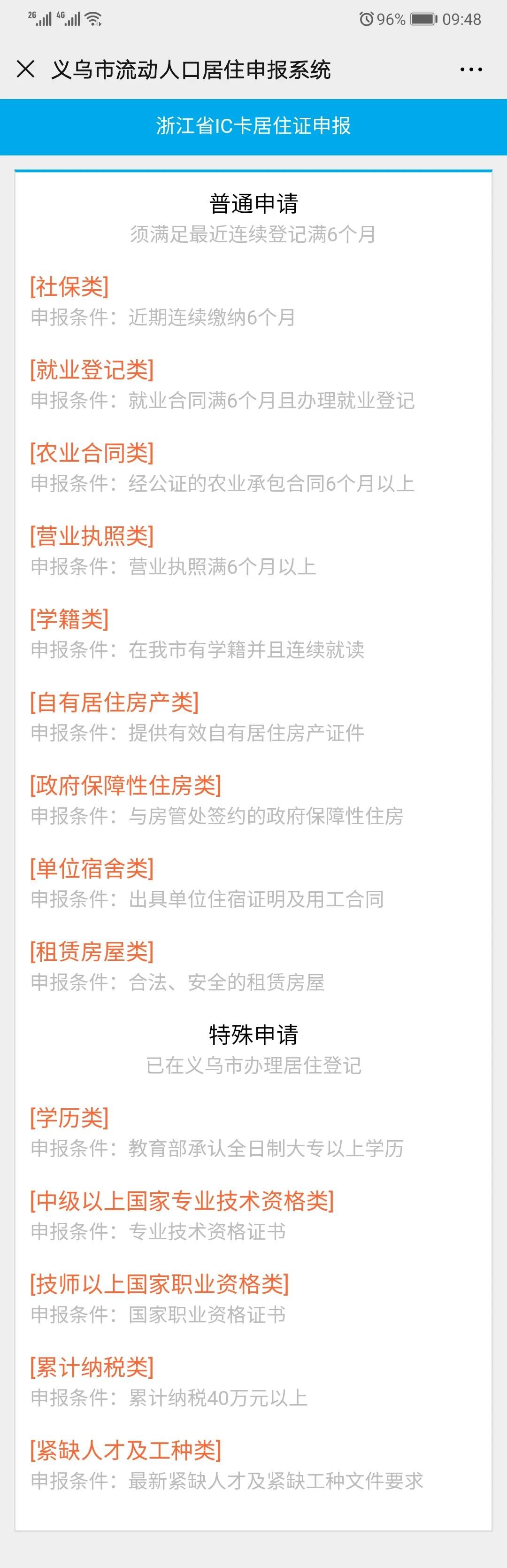Select the [社保类] application type
507x1568 pixels.
(69, 287)
